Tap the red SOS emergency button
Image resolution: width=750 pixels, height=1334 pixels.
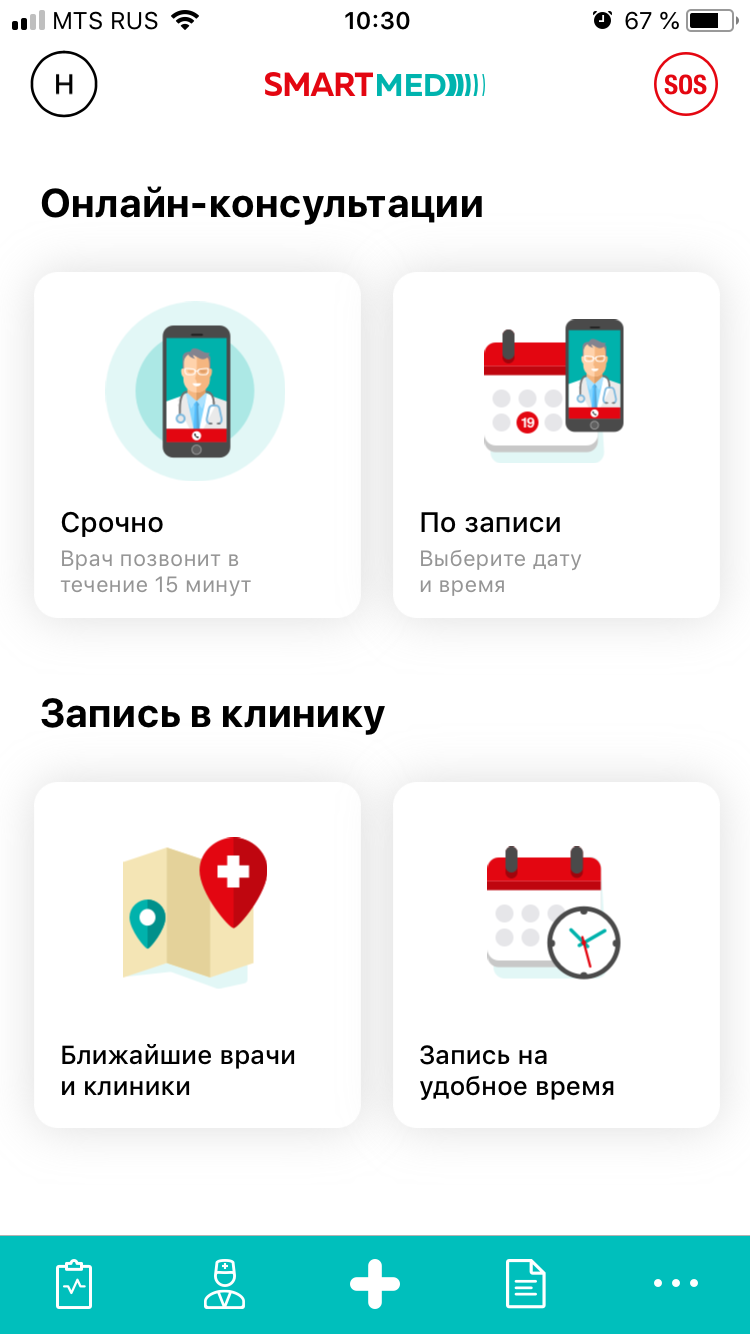point(685,84)
